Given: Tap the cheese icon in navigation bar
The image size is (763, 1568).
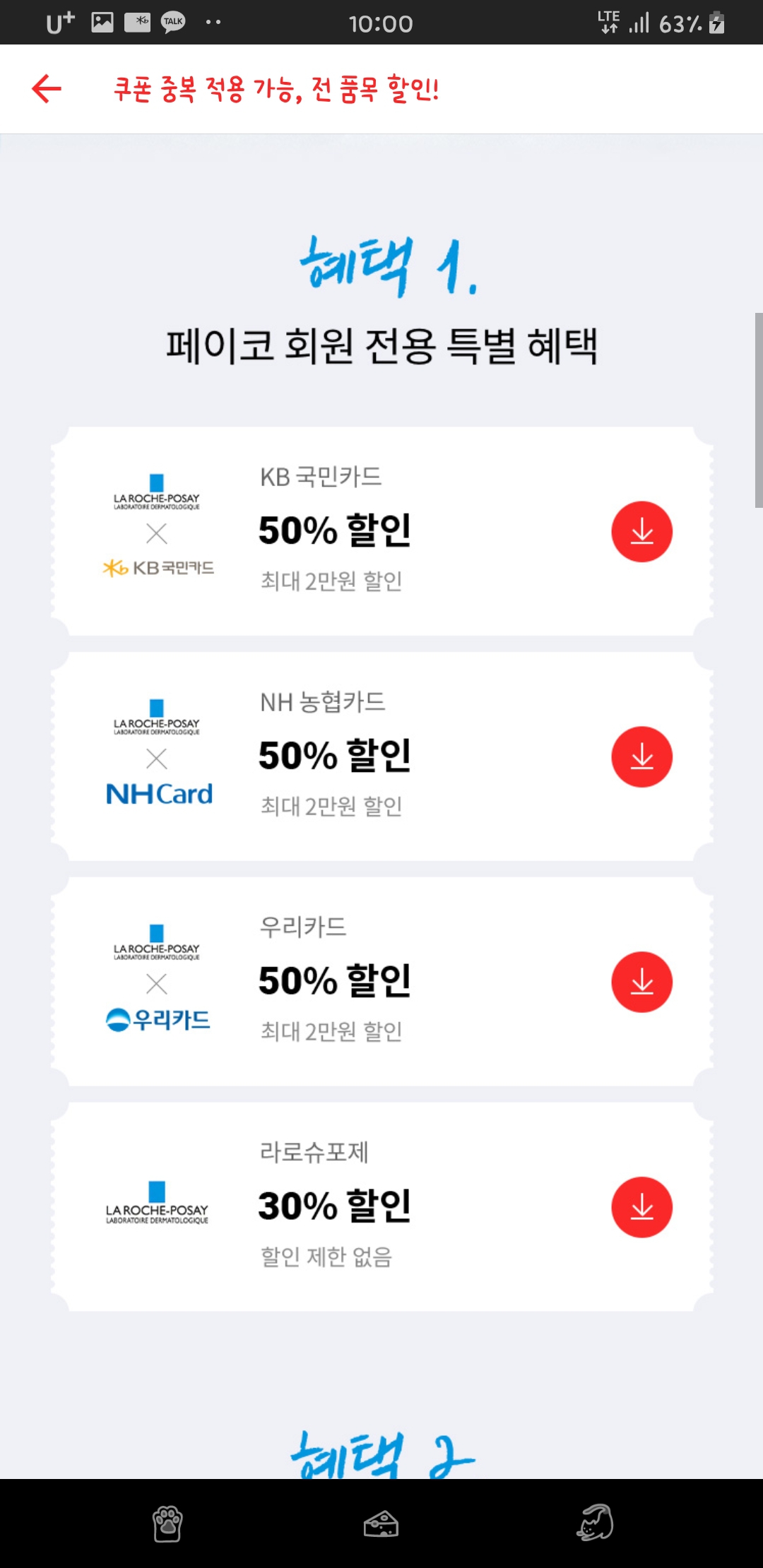Looking at the screenshot, I should click(381, 1524).
